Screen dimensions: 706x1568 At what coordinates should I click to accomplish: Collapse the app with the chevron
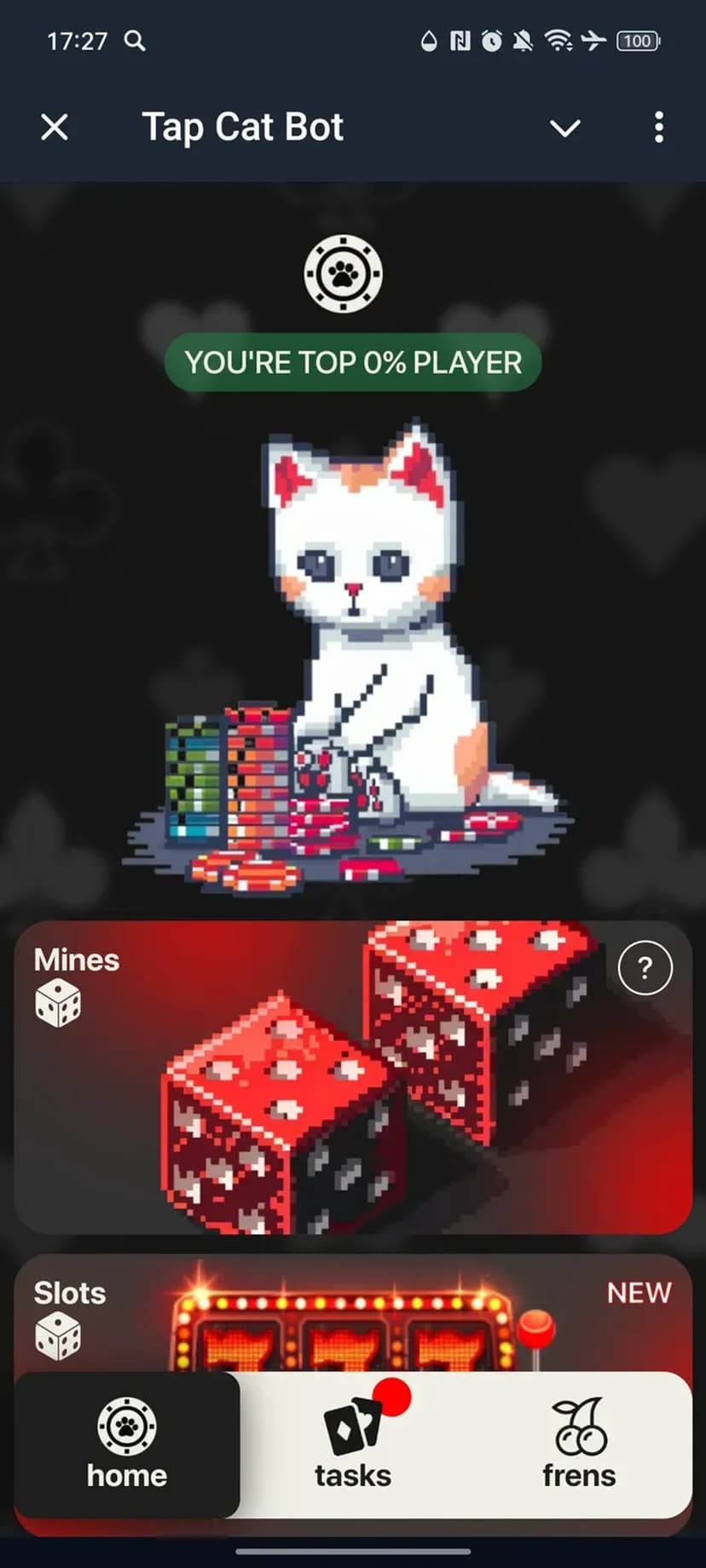coord(564,129)
